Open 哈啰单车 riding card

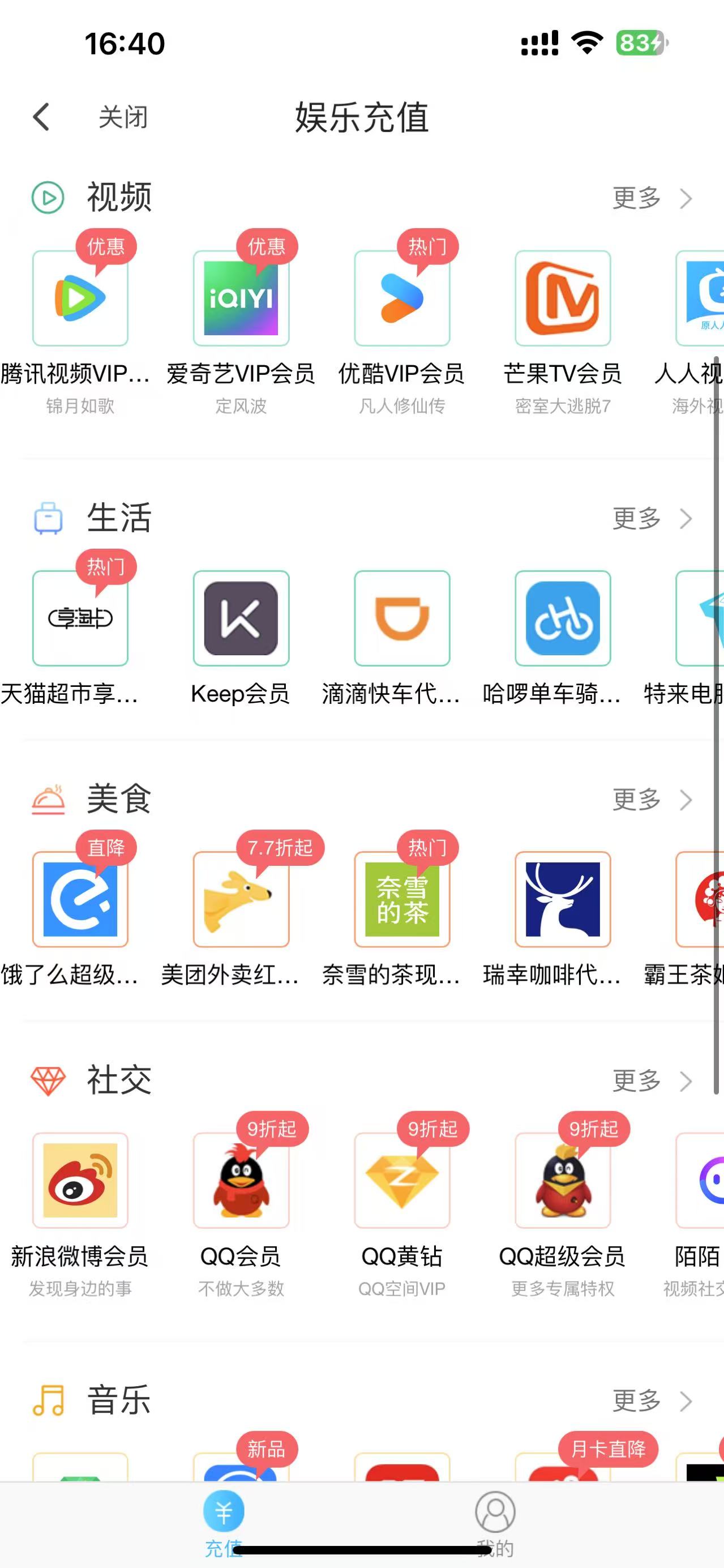click(x=562, y=618)
